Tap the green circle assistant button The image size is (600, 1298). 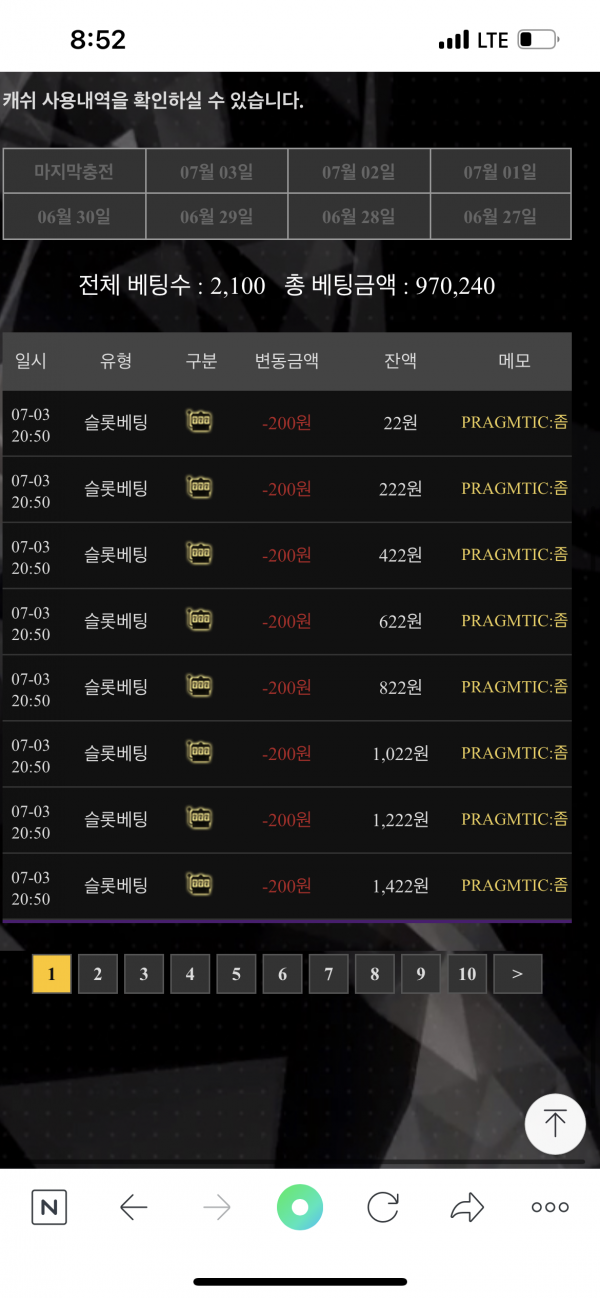300,1207
